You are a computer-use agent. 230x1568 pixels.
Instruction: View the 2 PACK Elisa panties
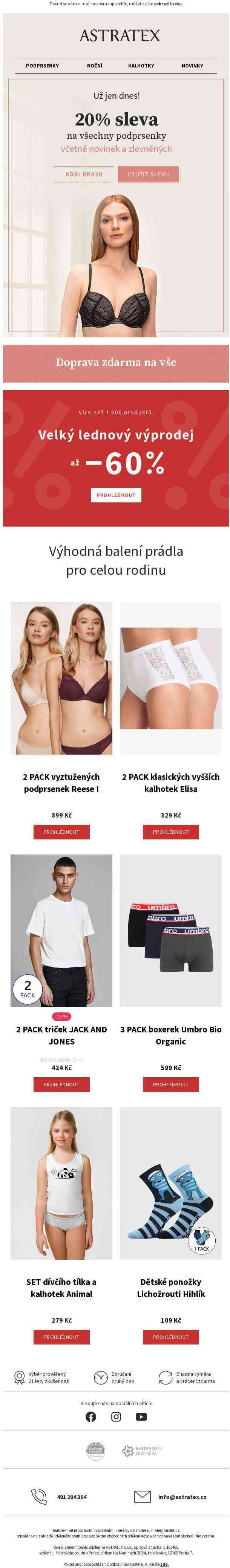point(170,832)
